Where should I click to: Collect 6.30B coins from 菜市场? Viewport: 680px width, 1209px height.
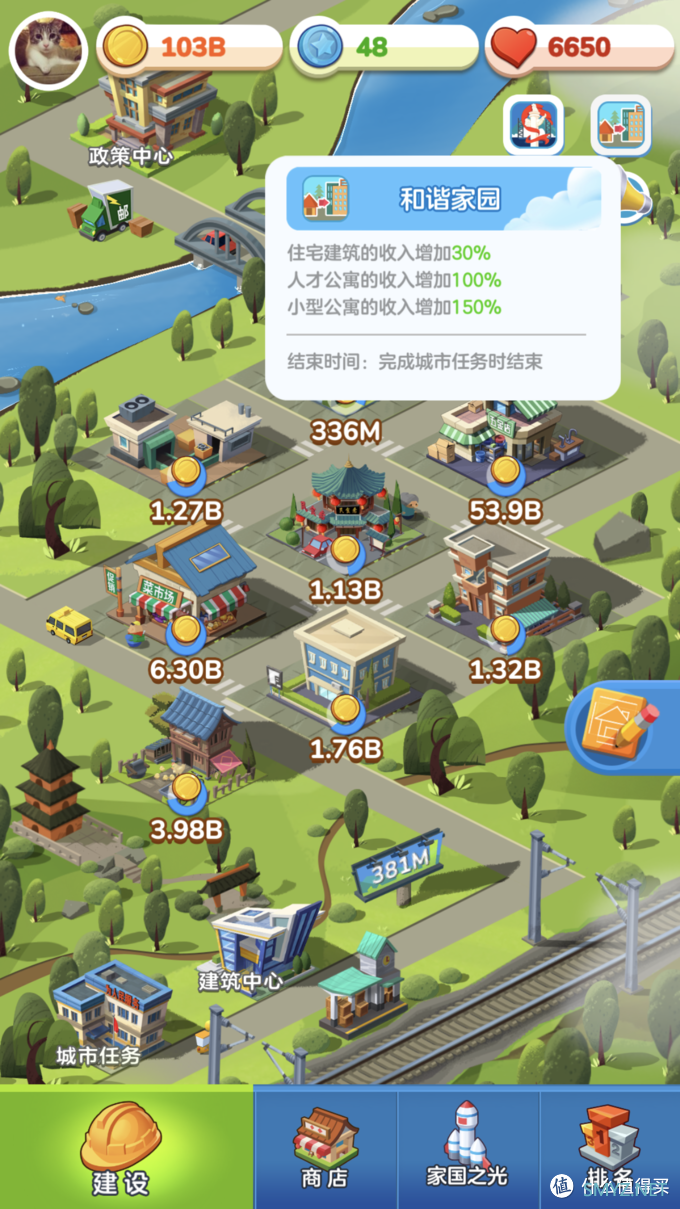[x=184, y=630]
